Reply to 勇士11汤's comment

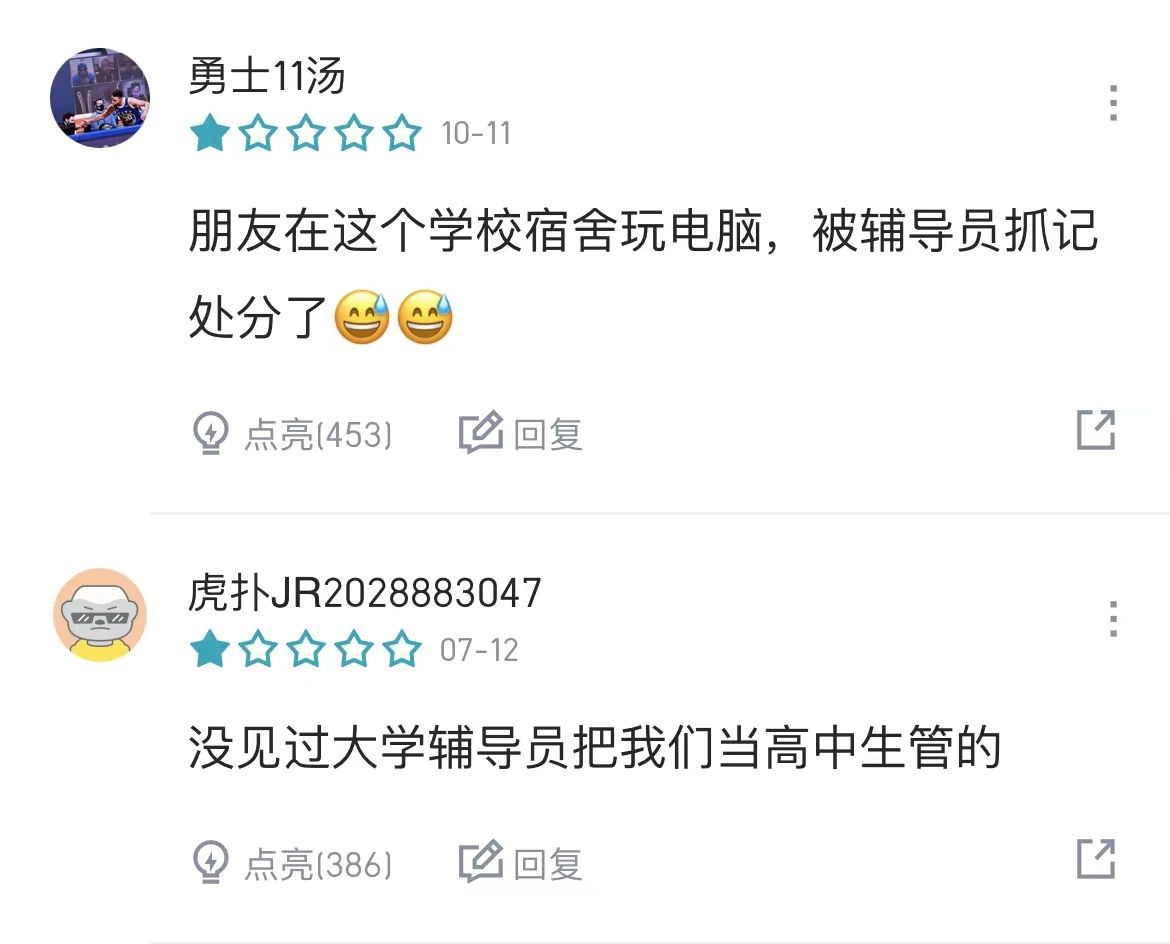click(521, 434)
